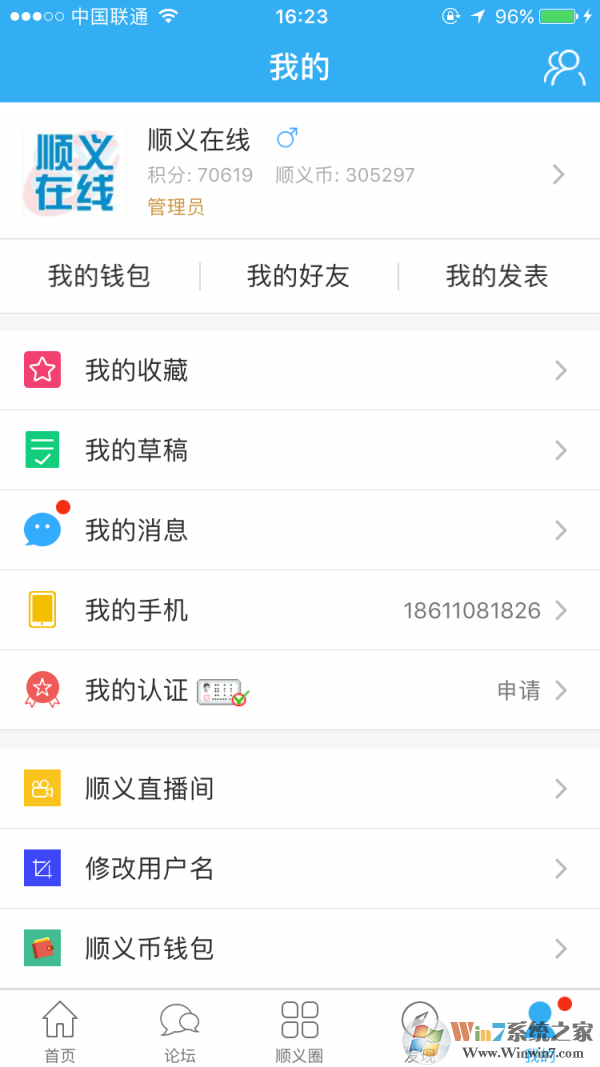Switch to the 首页 tab

[60, 1031]
